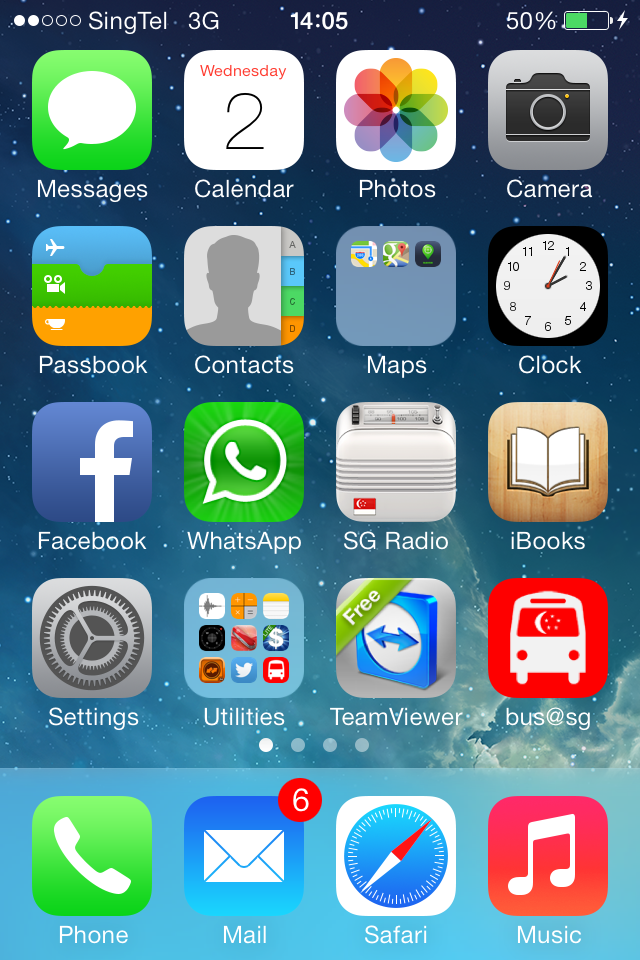Open the bus@sg app
The width and height of the screenshot is (640, 960).
(548, 638)
